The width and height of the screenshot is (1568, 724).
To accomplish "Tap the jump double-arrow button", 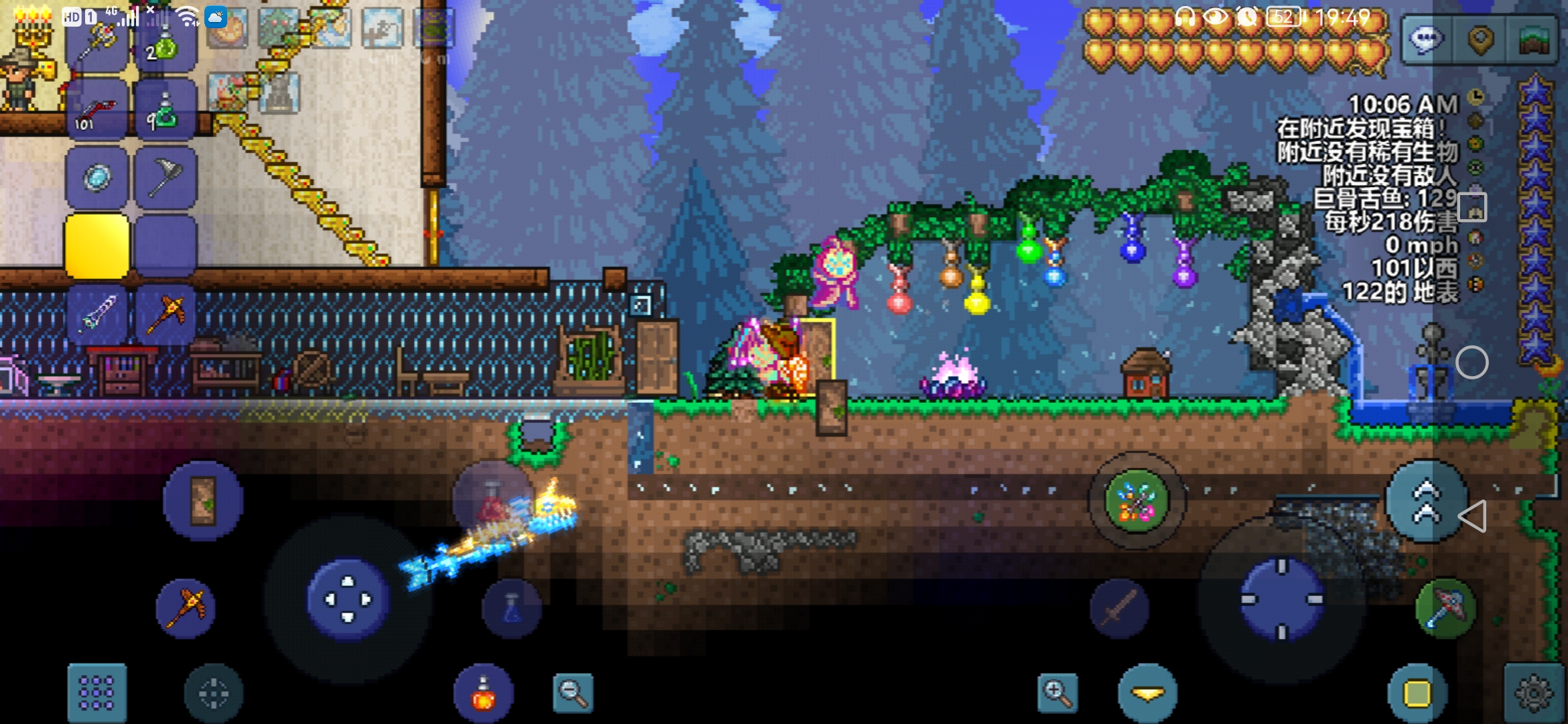I will 1426,501.
